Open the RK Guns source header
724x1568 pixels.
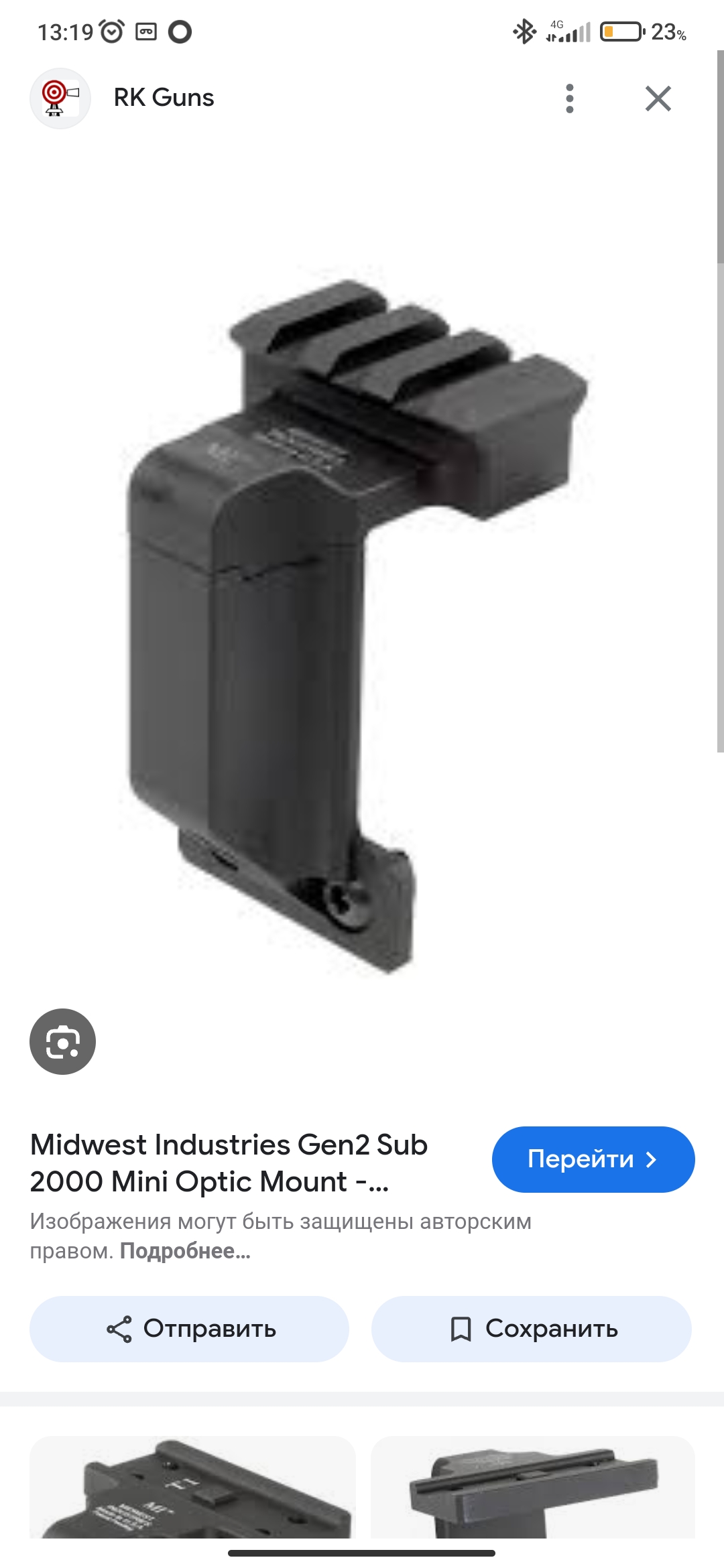click(164, 98)
